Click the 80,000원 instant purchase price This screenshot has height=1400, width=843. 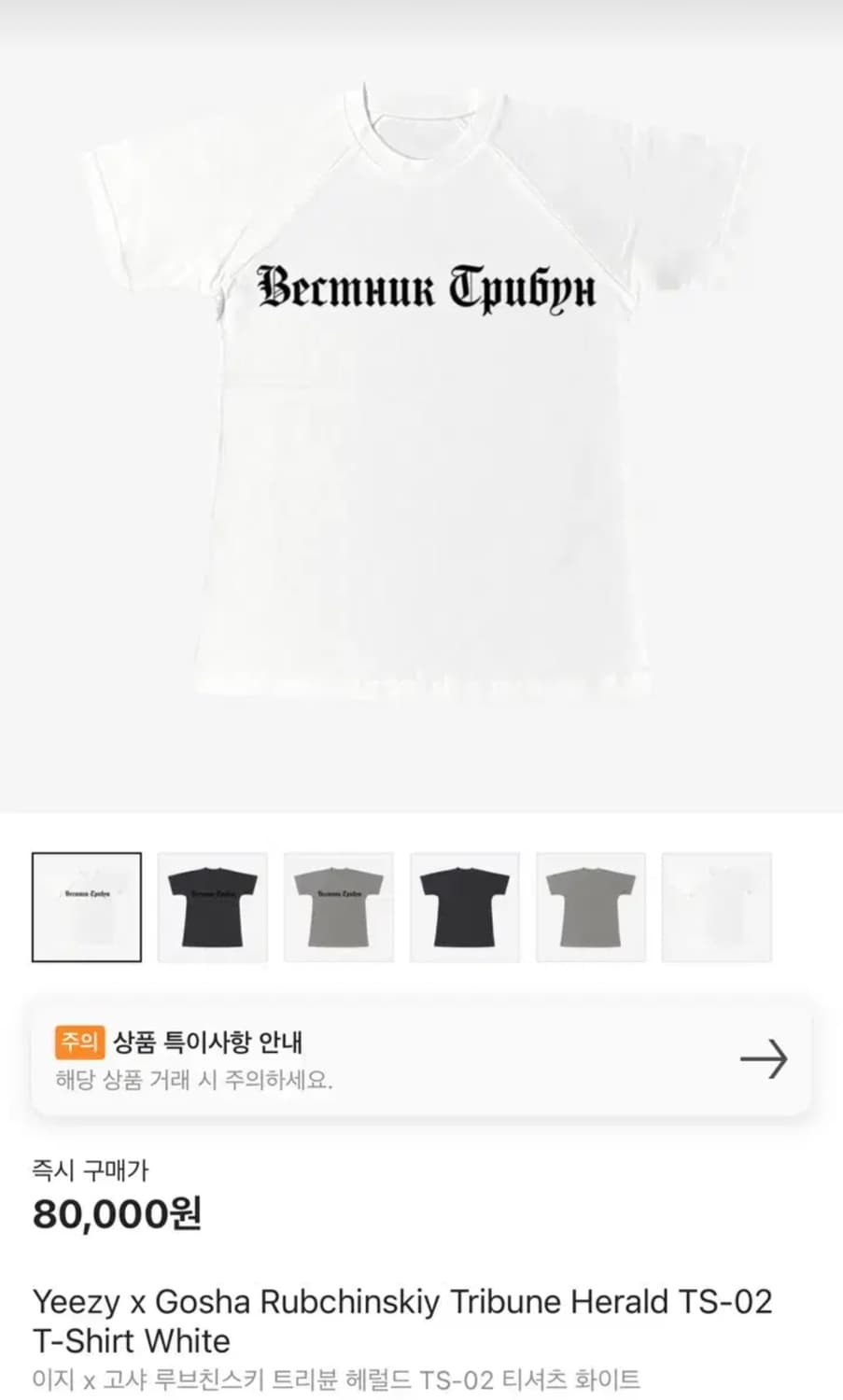114,1215
